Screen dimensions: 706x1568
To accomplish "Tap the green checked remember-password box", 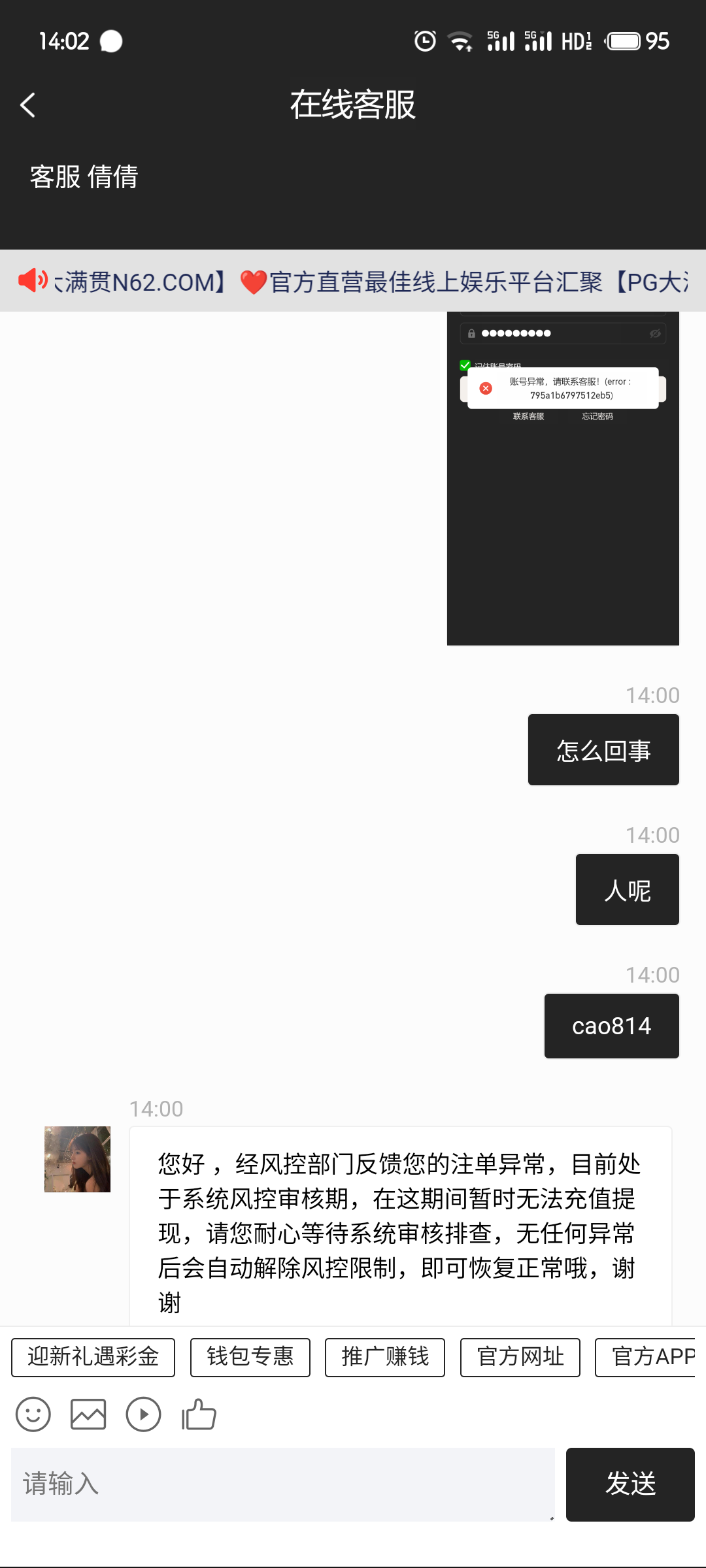I will (x=465, y=363).
